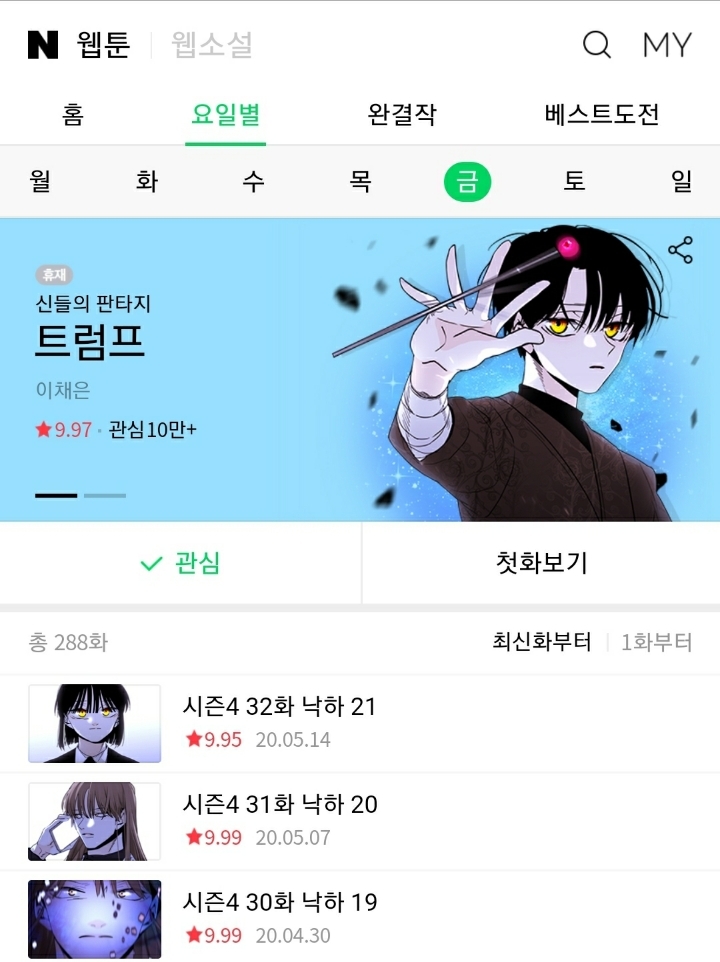Sort episodes by 최신화부터
Viewport: 720px width, 962px height.
(541, 642)
